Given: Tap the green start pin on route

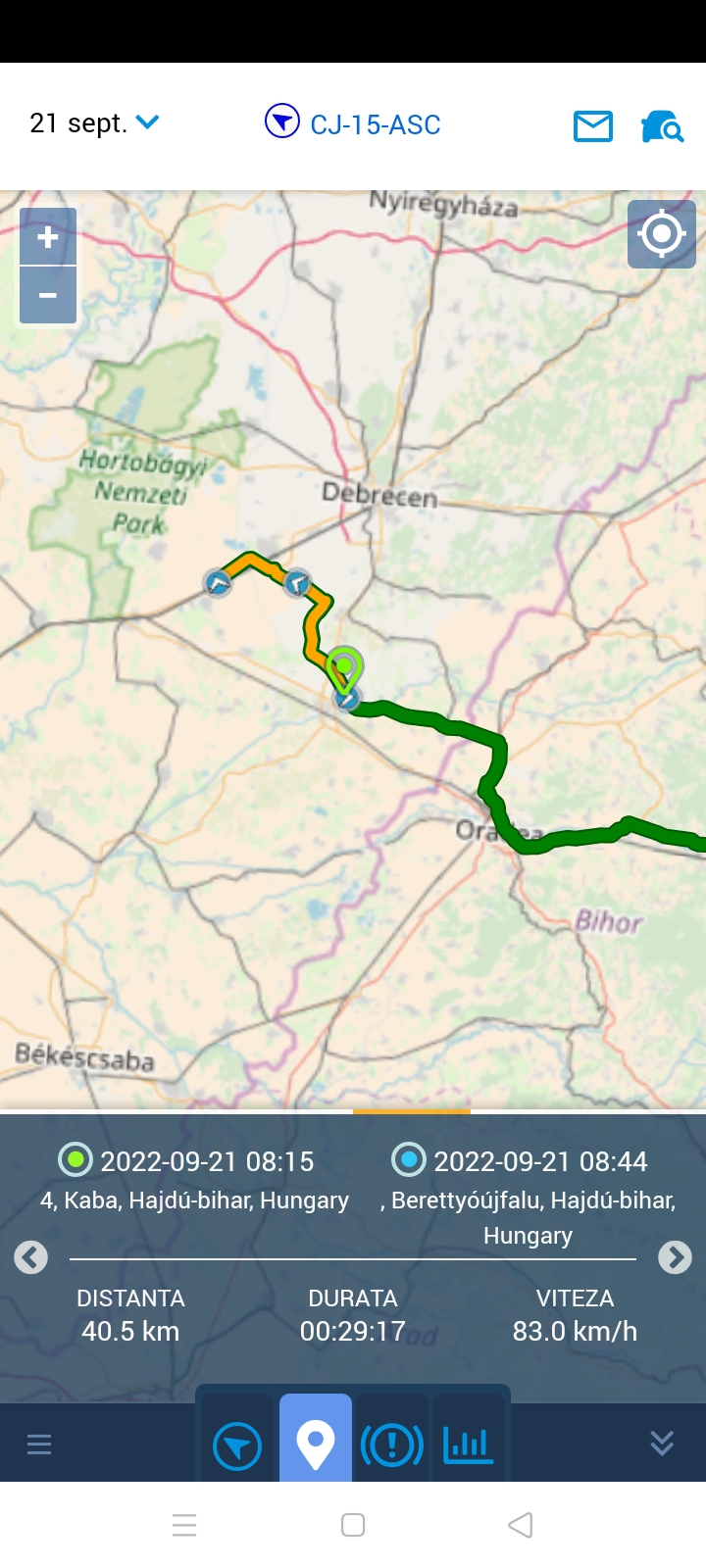Looking at the screenshot, I should pos(344,666).
